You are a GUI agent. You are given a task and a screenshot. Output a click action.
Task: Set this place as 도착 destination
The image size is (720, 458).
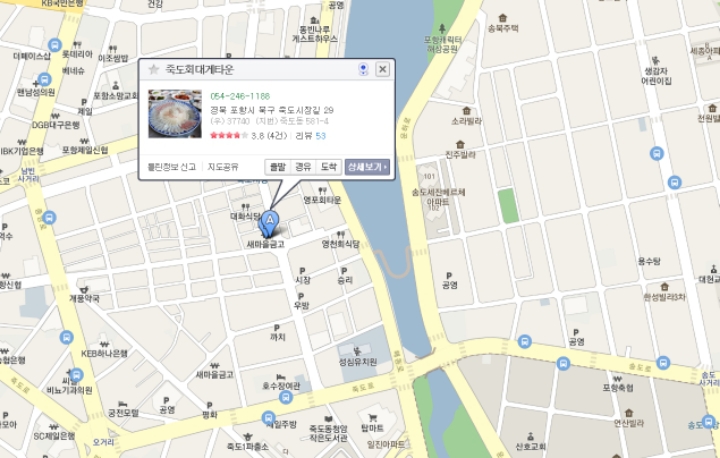tap(329, 167)
